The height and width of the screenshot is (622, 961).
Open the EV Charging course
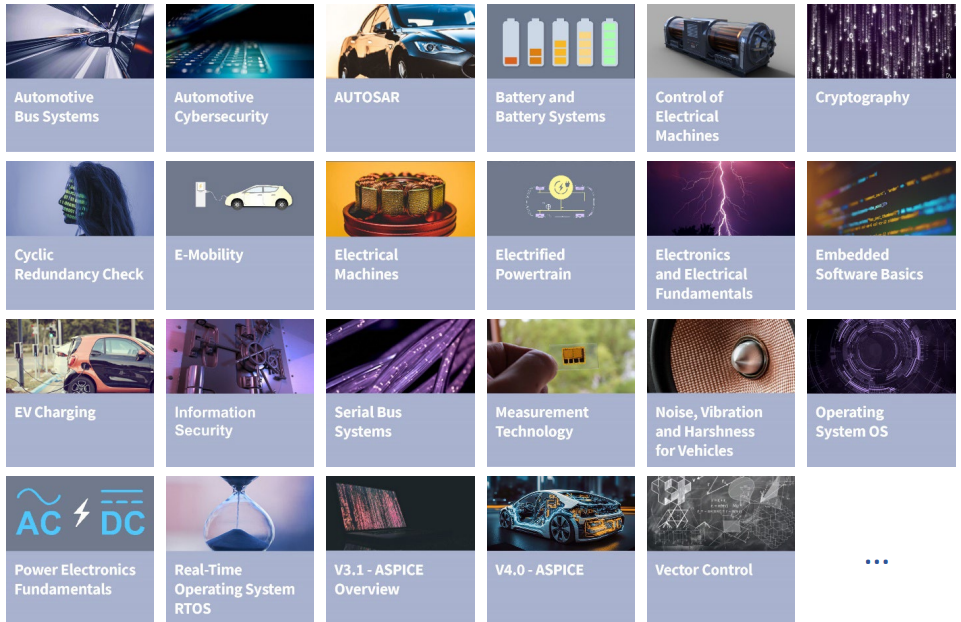[80, 393]
